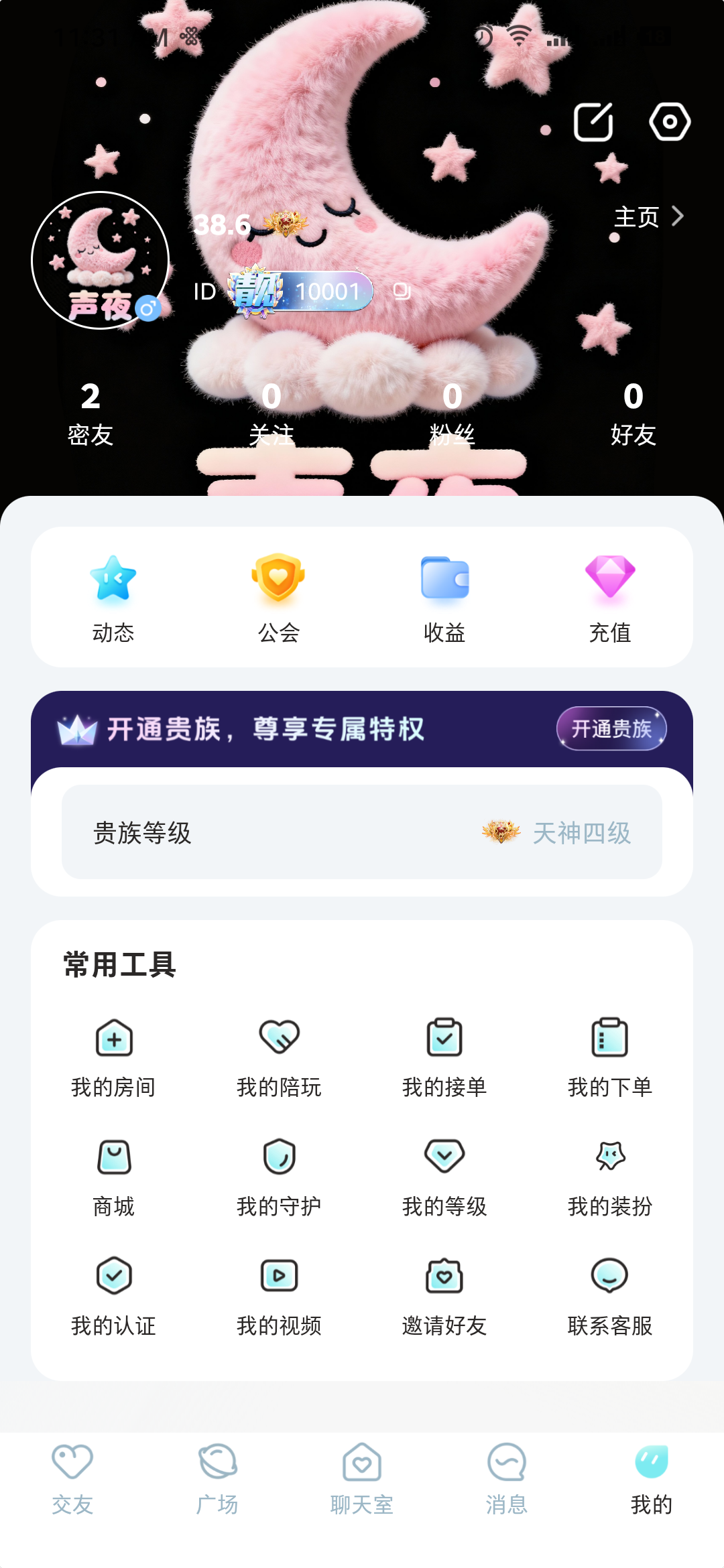Open 公会 guild page
This screenshot has width=724, height=1568.
pos(279,598)
